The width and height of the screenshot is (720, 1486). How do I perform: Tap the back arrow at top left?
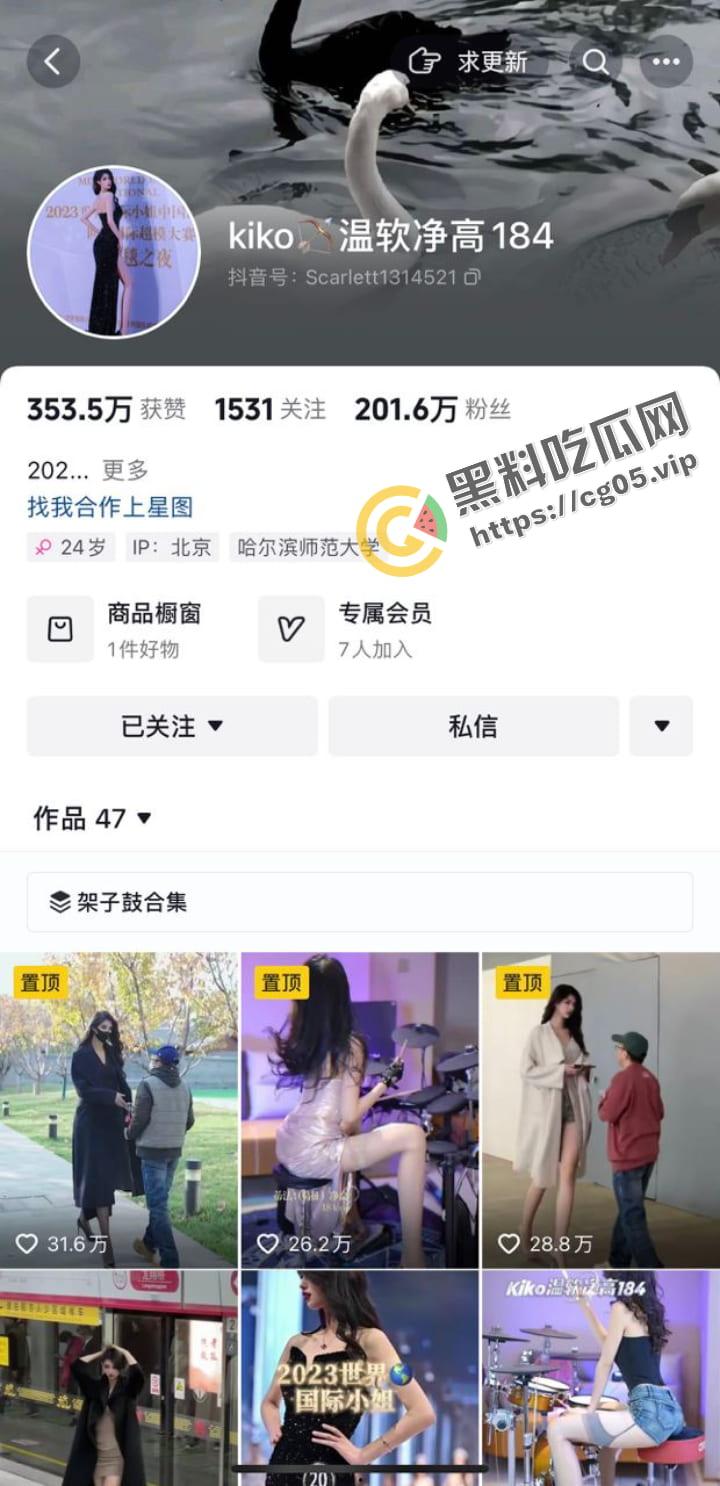point(53,61)
